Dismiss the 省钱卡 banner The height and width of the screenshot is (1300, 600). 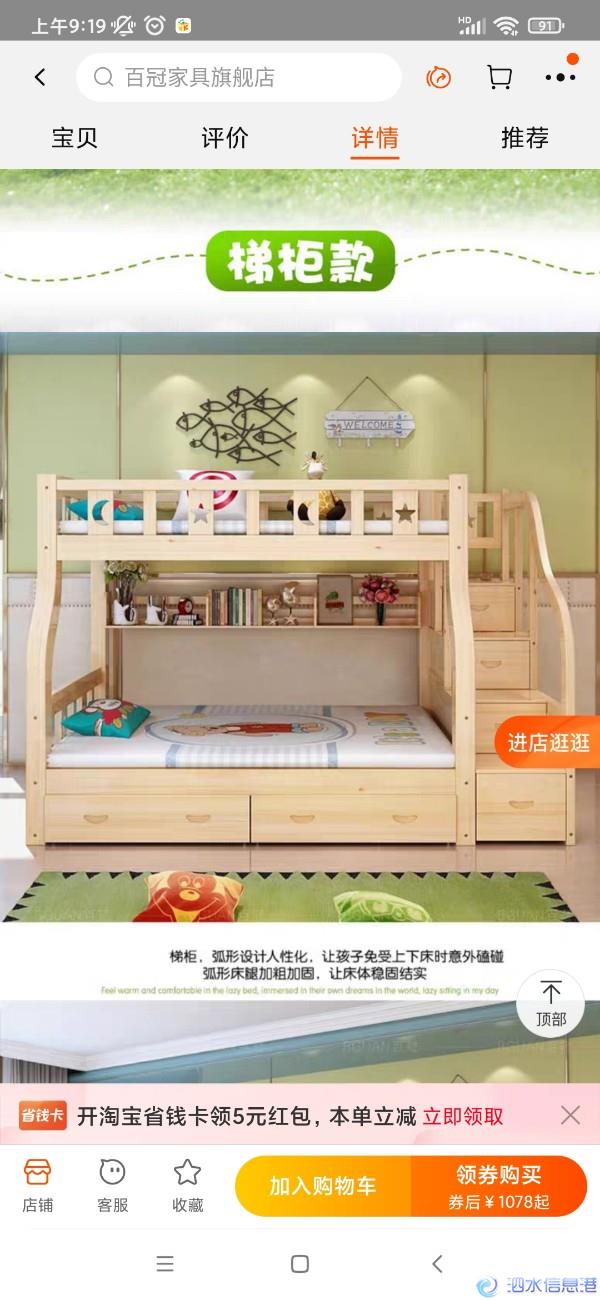coord(570,1115)
